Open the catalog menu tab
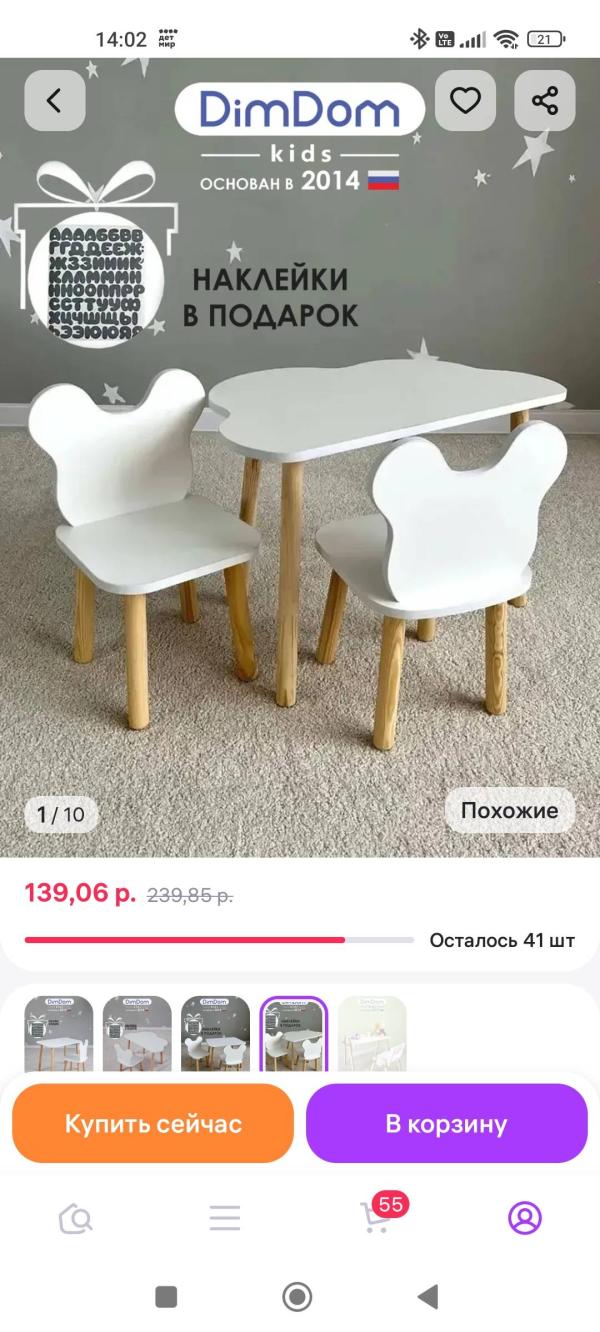Image resolution: width=600 pixels, height=1332 pixels. [x=225, y=1218]
